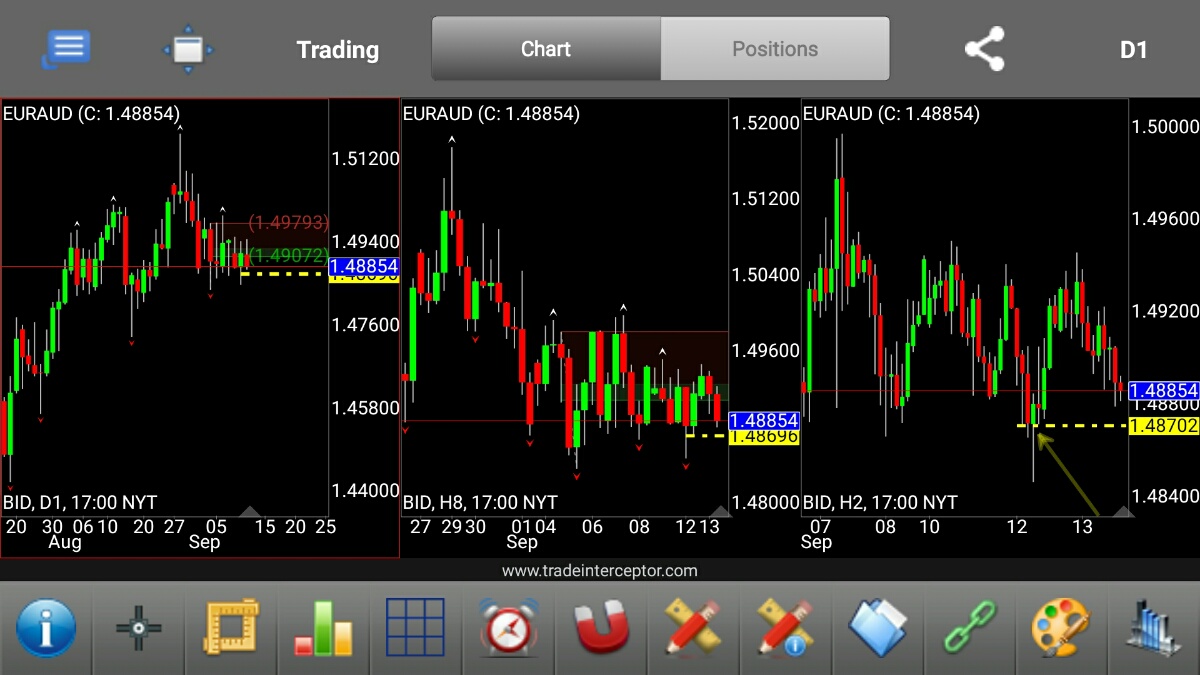Open the info toolbar button

[45, 629]
